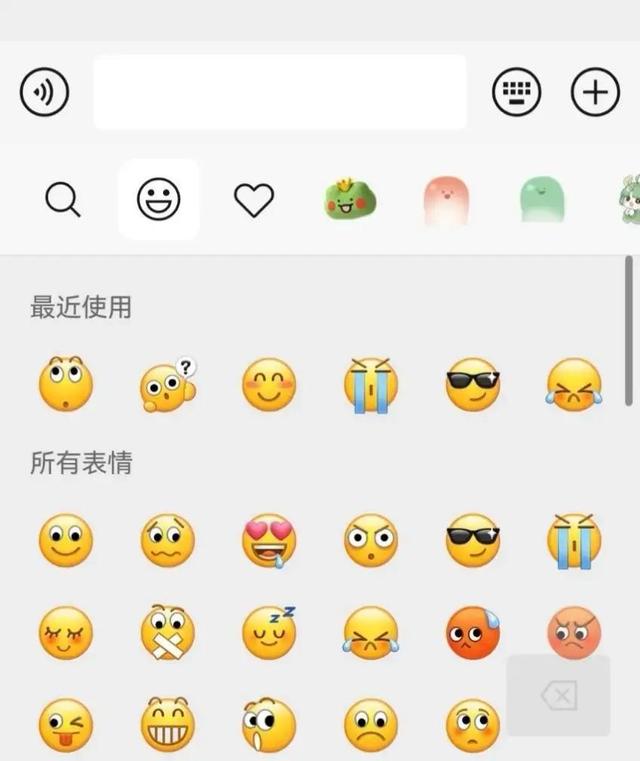This screenshot has width=640, height=761.
Task: Insert the heart-eyes emoji
Action: pyautogui.click(x=269, y=541)
